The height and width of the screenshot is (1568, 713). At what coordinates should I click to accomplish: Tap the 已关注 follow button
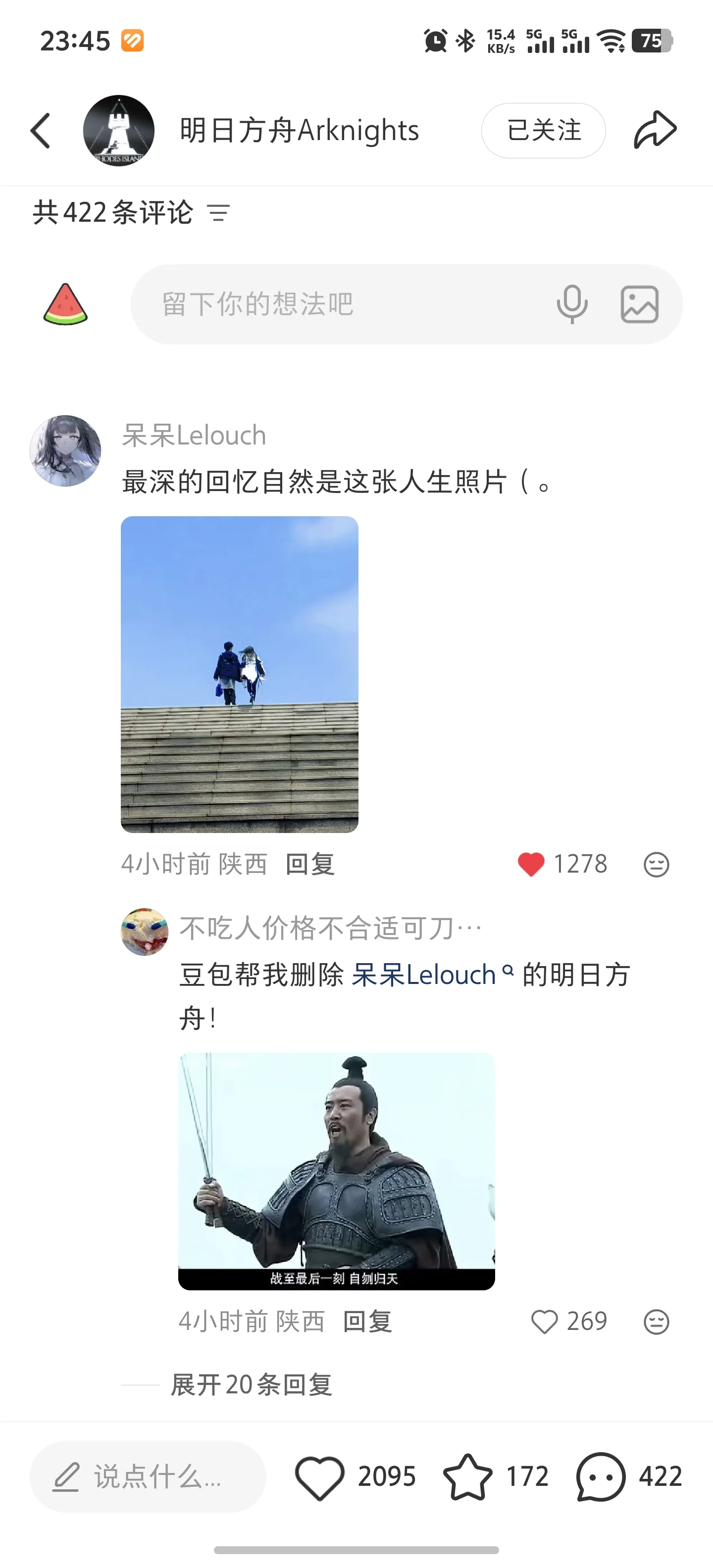coord(543,130)
